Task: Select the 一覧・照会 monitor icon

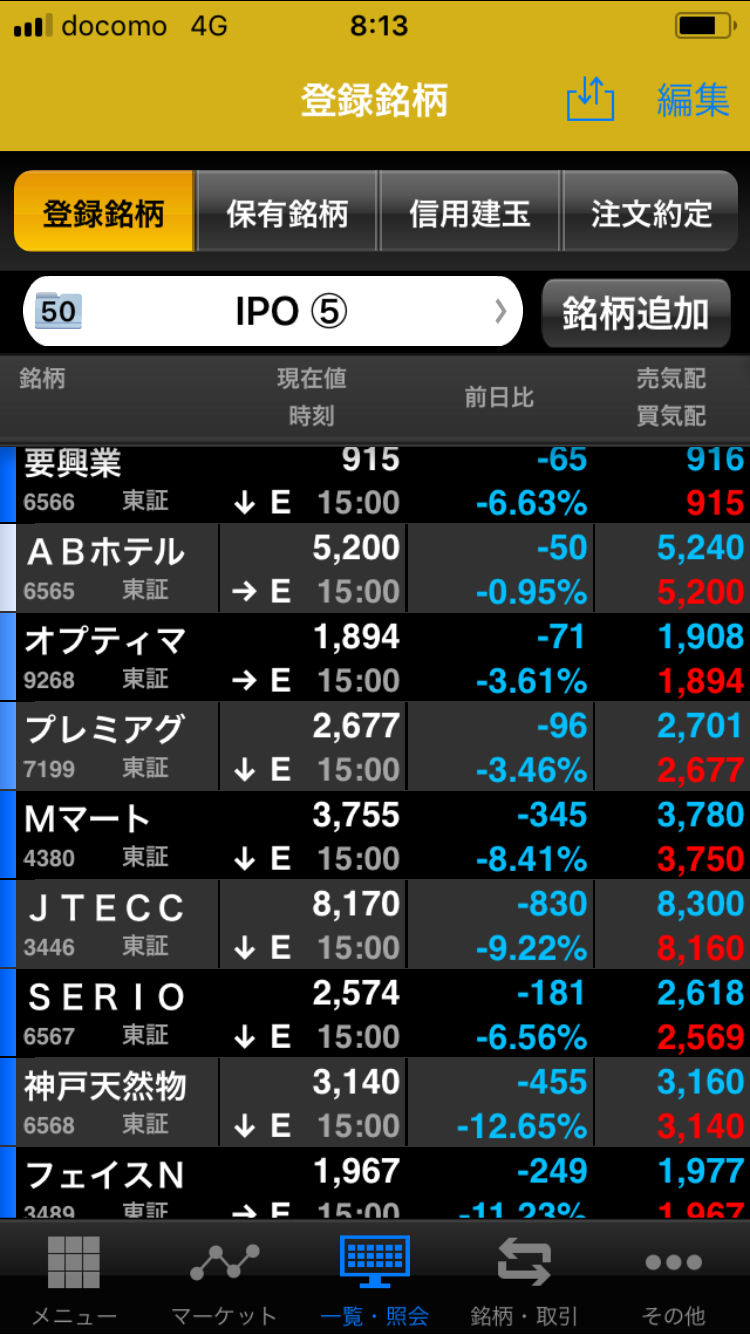Action: pos(374,1270)
